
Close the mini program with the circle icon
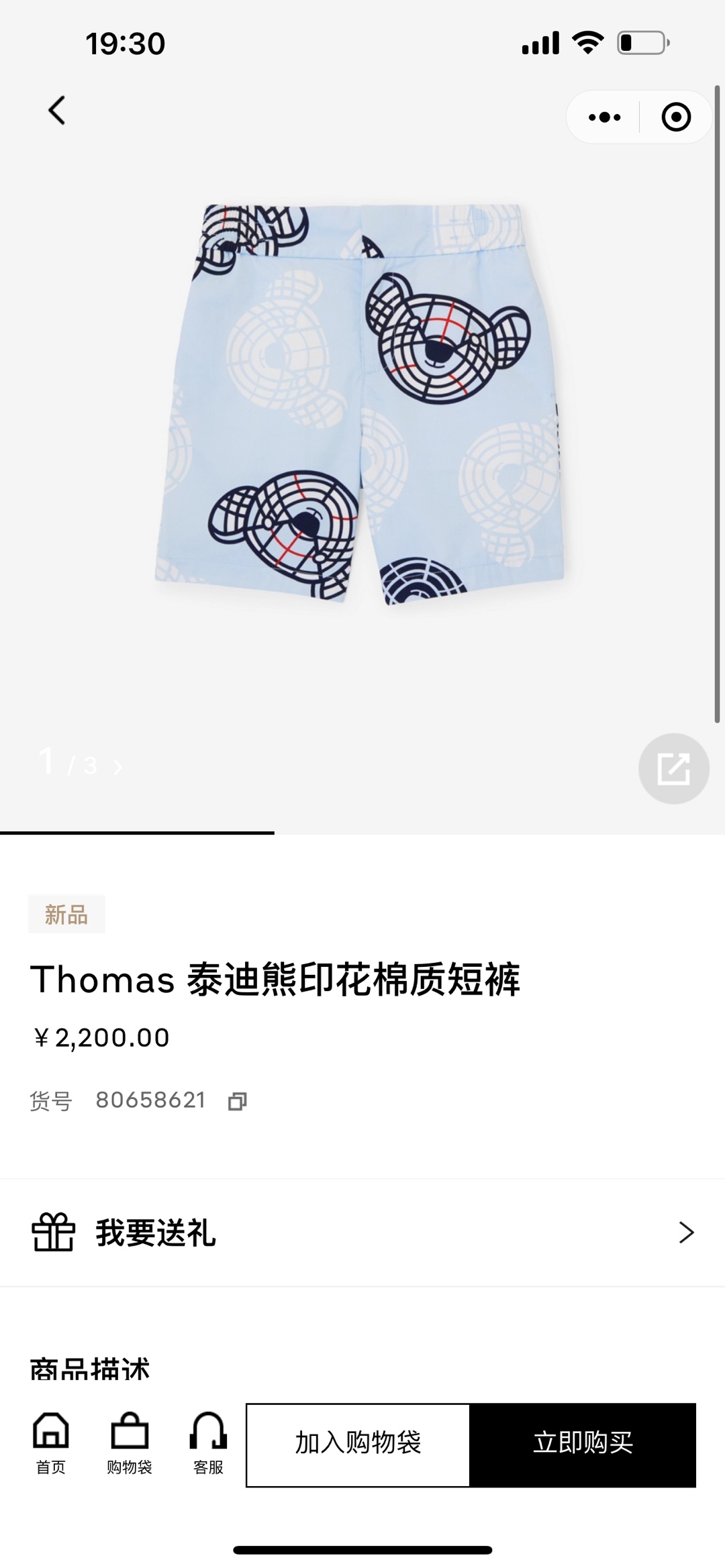[675, 117]
